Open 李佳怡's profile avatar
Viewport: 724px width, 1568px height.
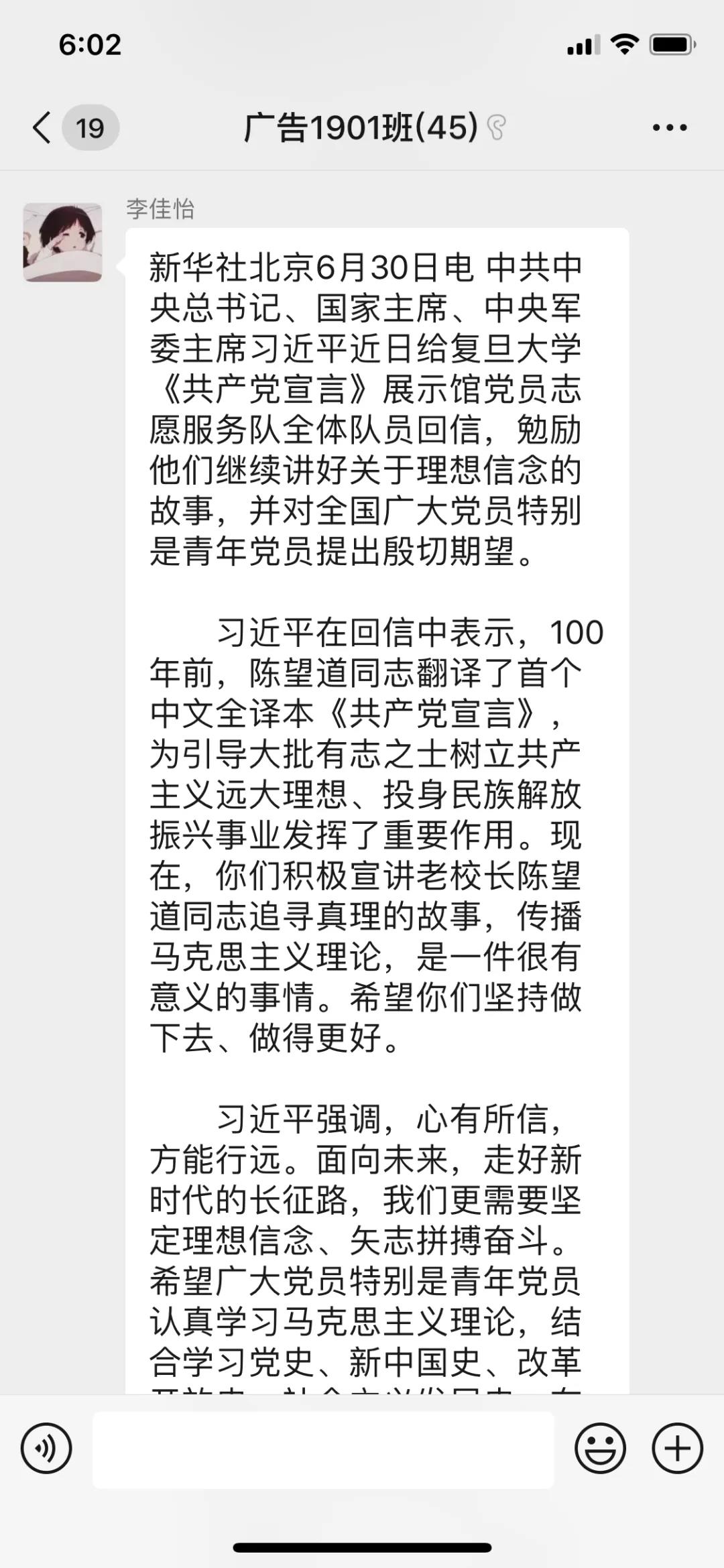(x=63, y=243)
